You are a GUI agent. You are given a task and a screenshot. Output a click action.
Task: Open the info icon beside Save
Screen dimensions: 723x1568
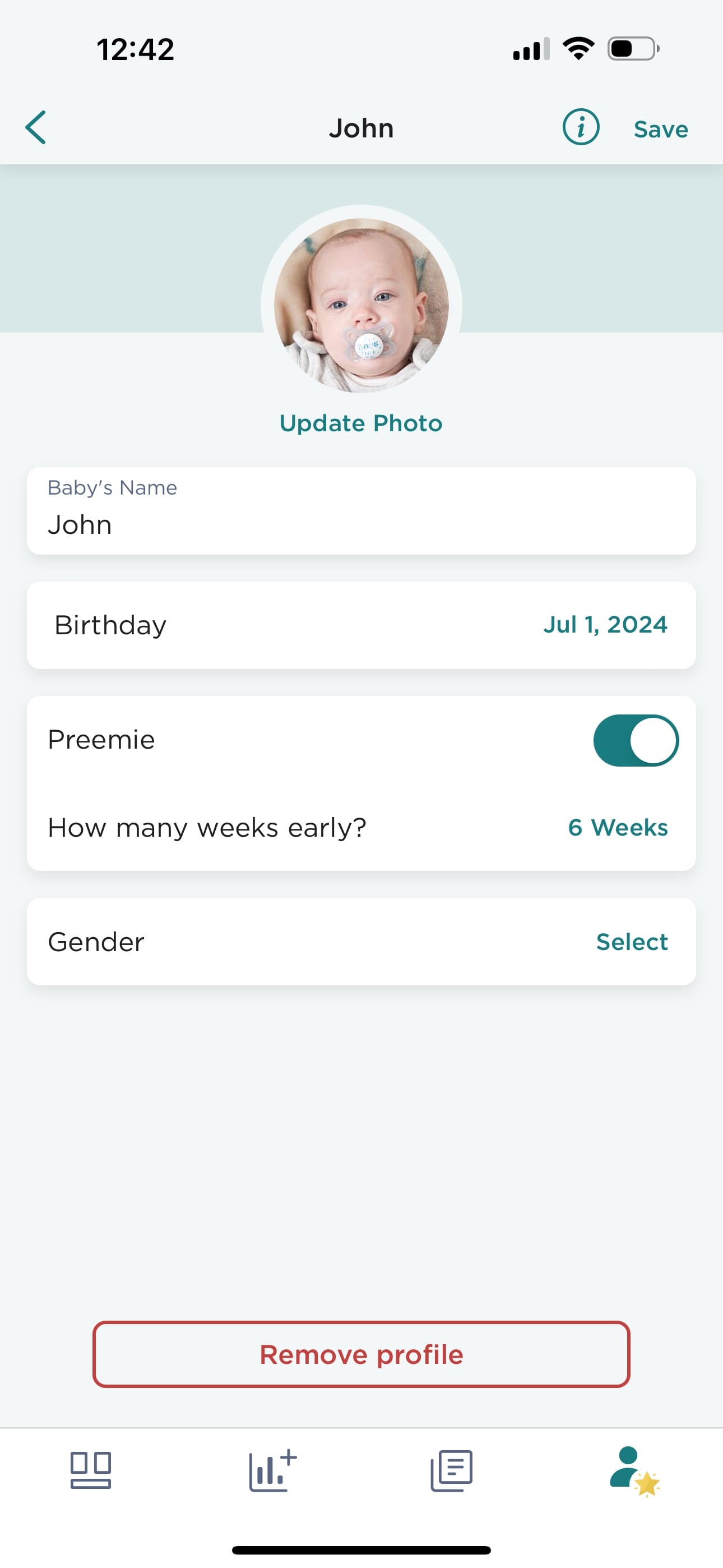[581, 127]
